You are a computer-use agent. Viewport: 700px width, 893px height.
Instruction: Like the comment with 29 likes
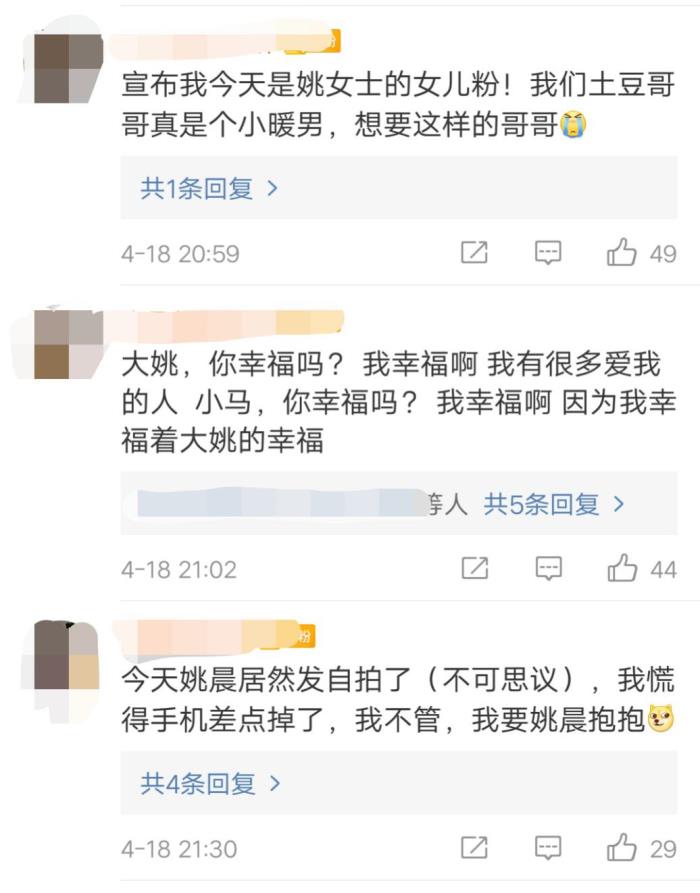tap(622, 849)
